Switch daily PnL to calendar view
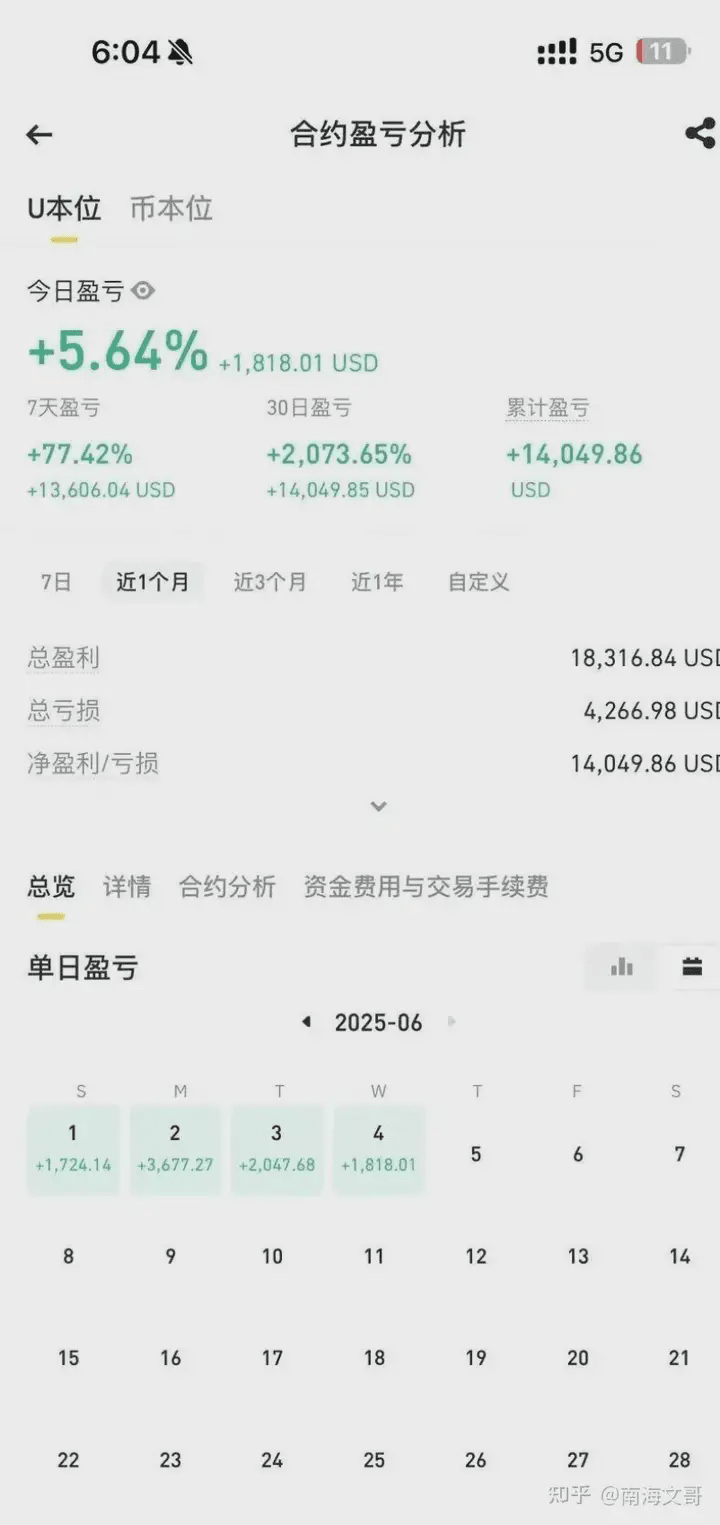Image resolution: width=720 pixels, height=1525 pixels. (x=692, y=967)
